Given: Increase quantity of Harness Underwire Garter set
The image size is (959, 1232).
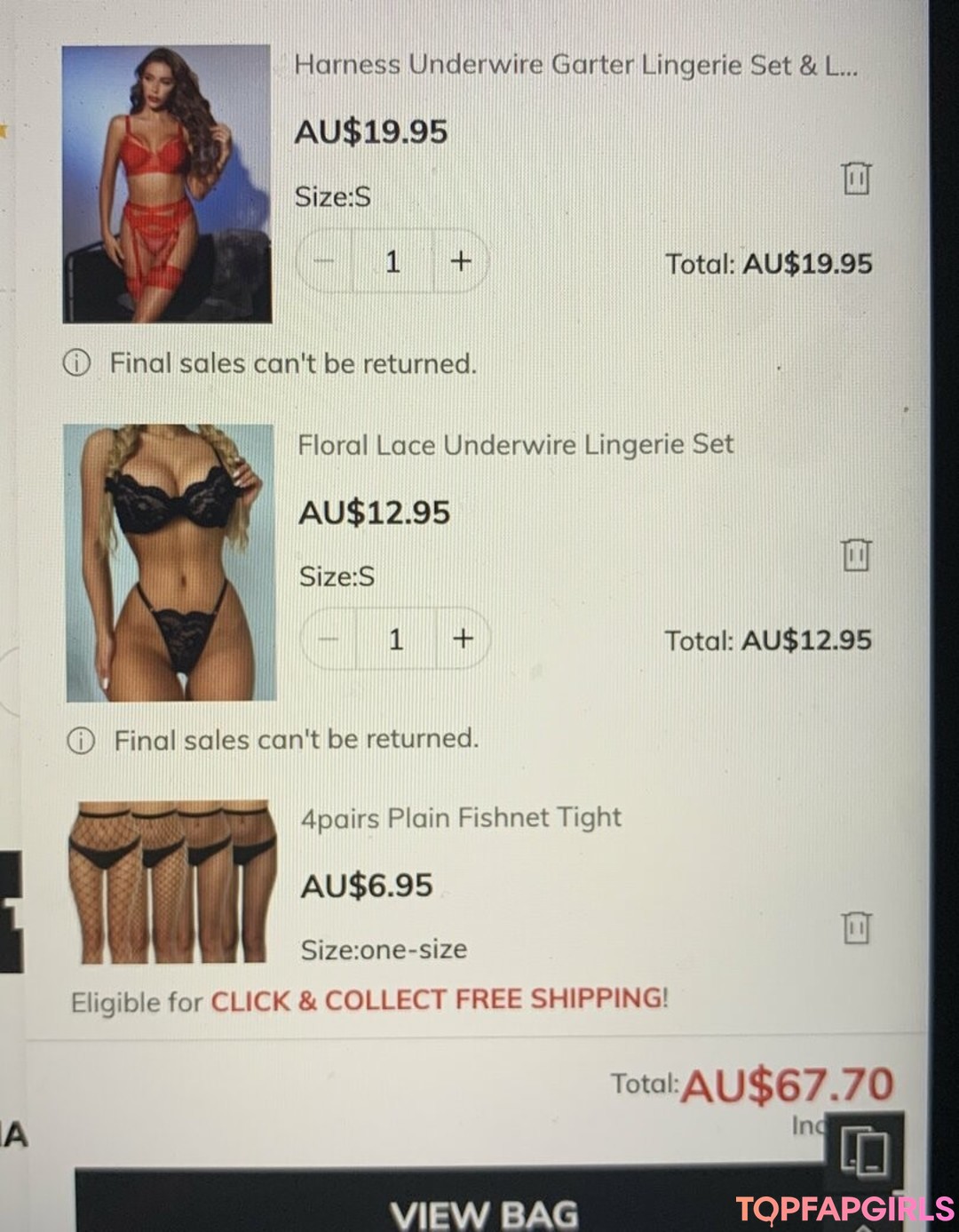Looking at the screenshot, I should pyautogui.click(x=460, y=261).
